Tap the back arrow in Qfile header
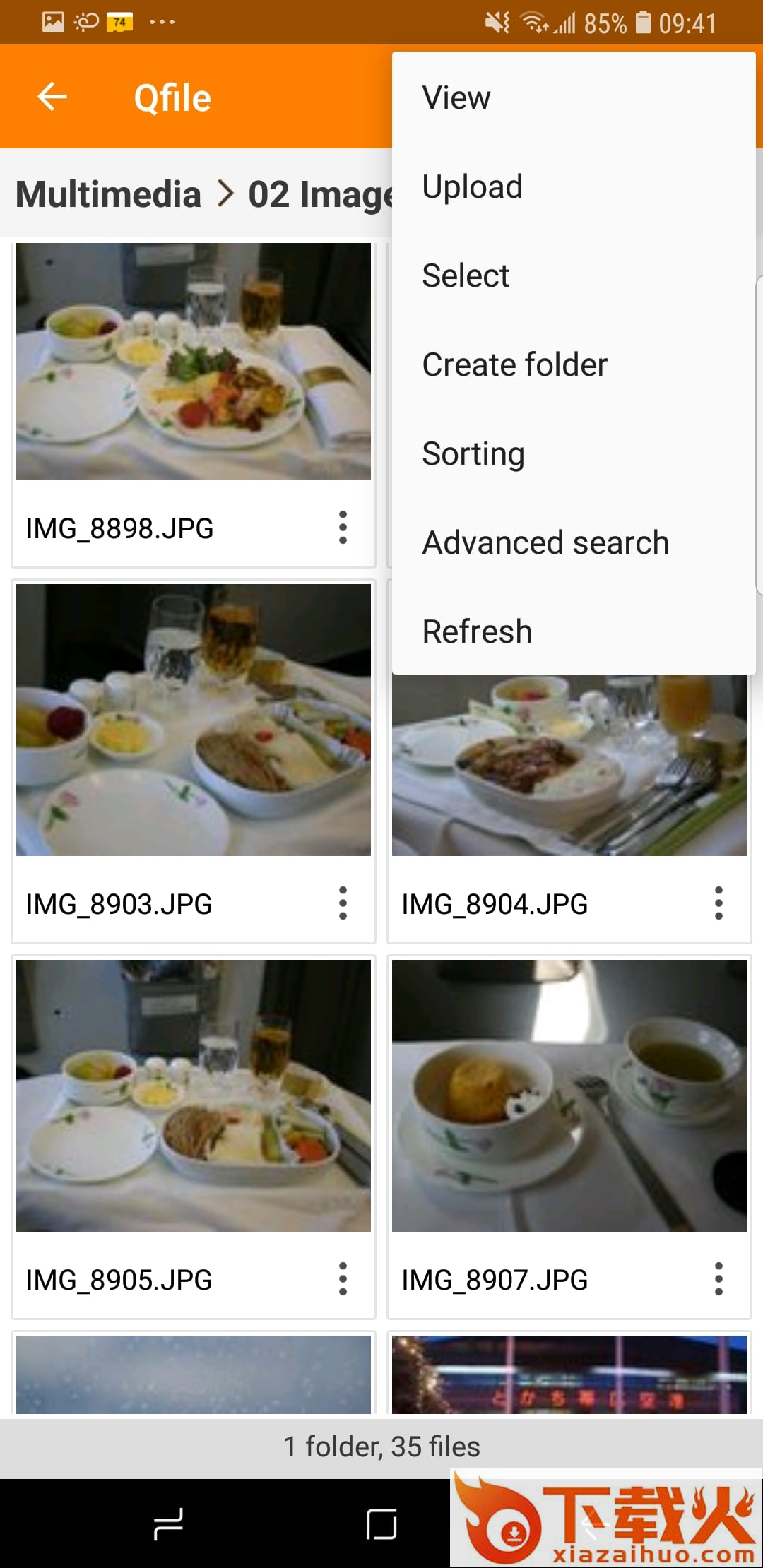Screen dimensions: 763x1568 point(52,97)
